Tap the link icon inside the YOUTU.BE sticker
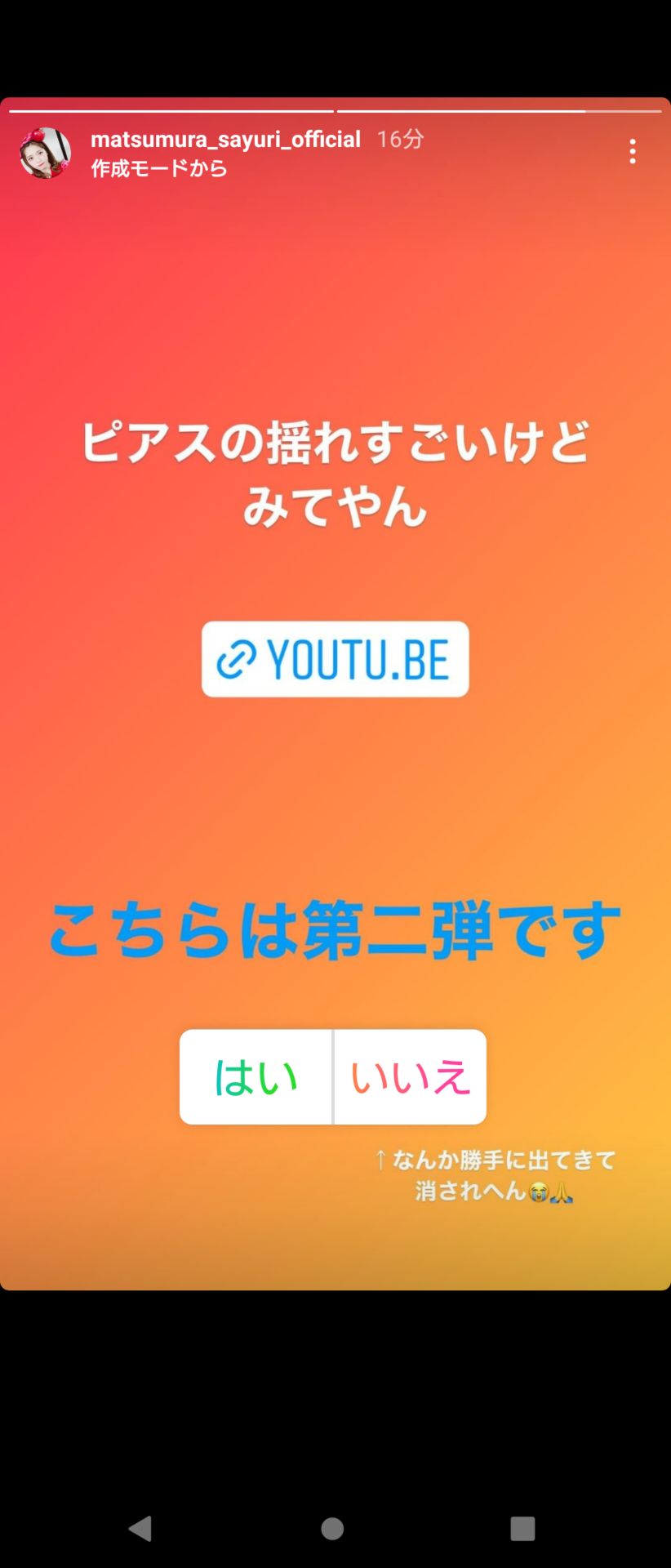Screen dimensions: 671x1568 coord(235,658)
